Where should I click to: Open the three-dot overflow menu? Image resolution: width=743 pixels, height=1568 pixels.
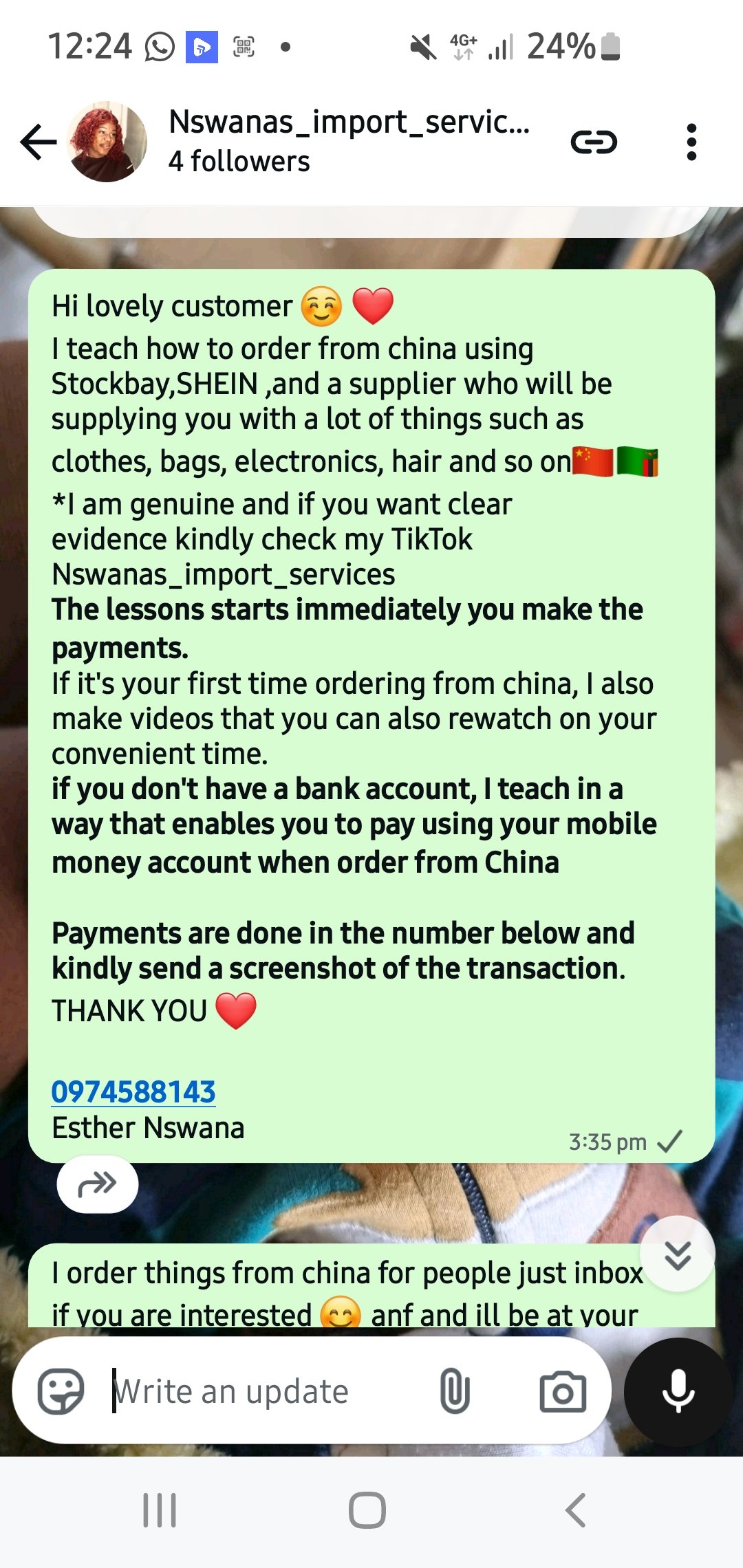coord(691,142)
